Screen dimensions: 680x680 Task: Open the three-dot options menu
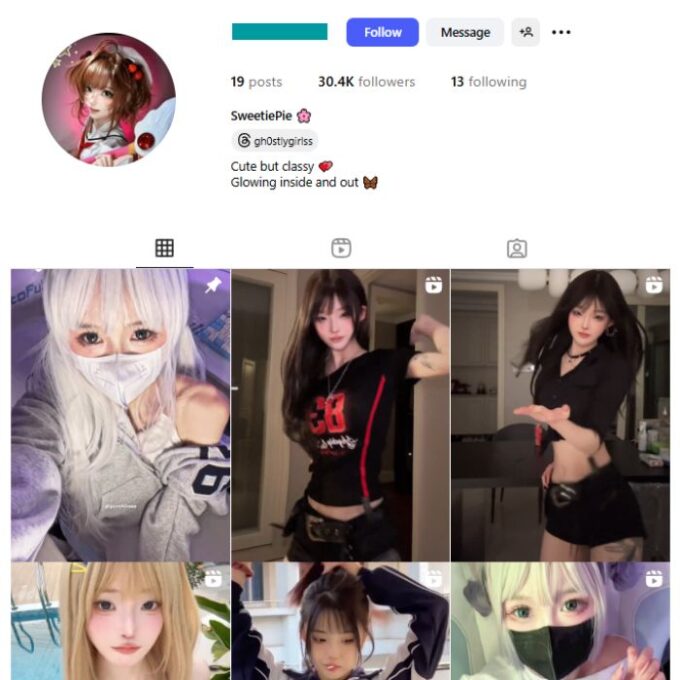(x=561, y=32)
